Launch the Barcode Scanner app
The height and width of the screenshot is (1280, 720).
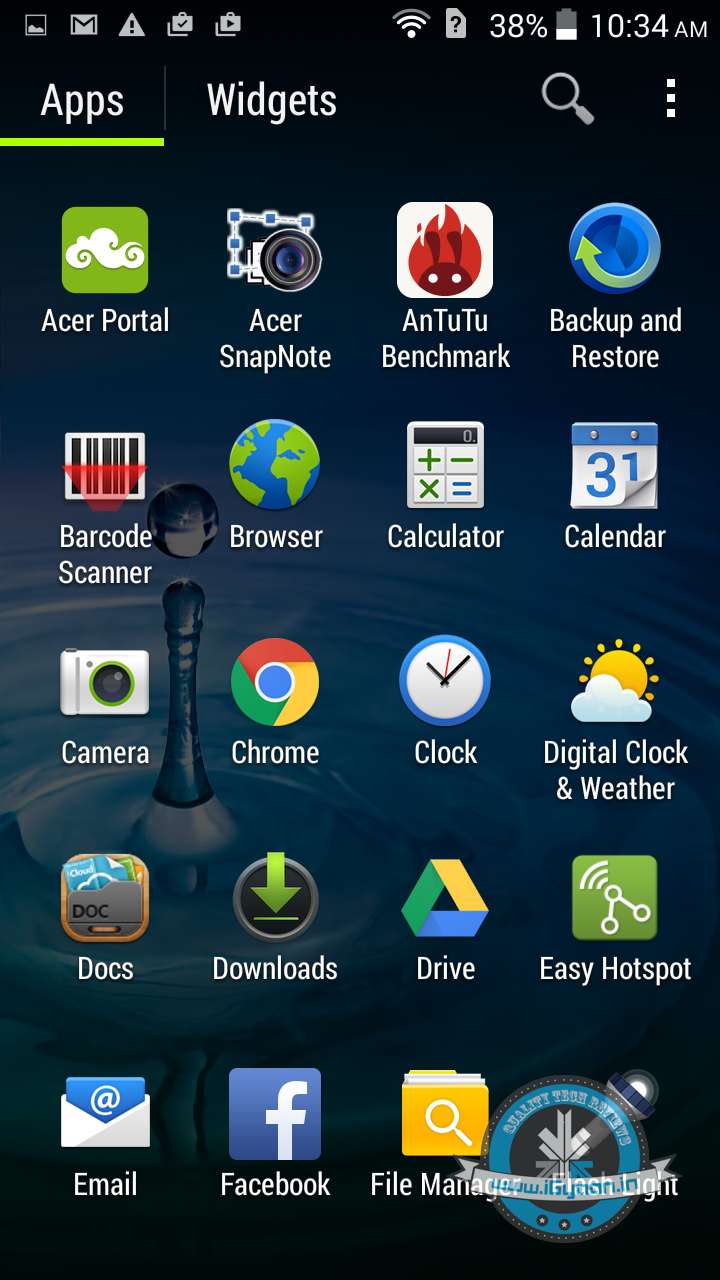[105, 467]
